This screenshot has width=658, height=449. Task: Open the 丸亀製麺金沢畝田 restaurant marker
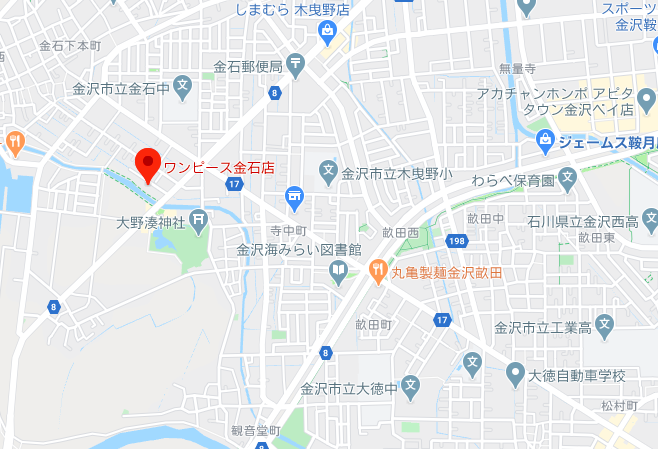pos(377,270)
